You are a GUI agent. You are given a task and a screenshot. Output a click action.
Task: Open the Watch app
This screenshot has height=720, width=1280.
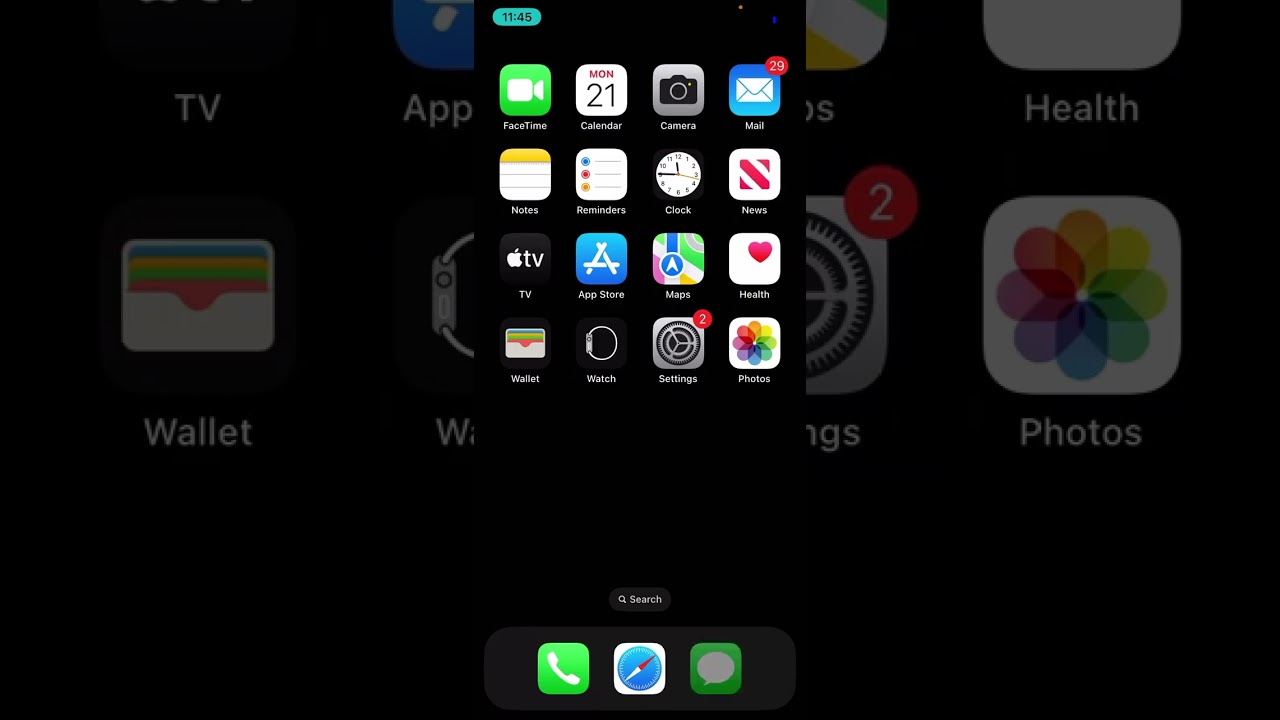tap(601, 344)
